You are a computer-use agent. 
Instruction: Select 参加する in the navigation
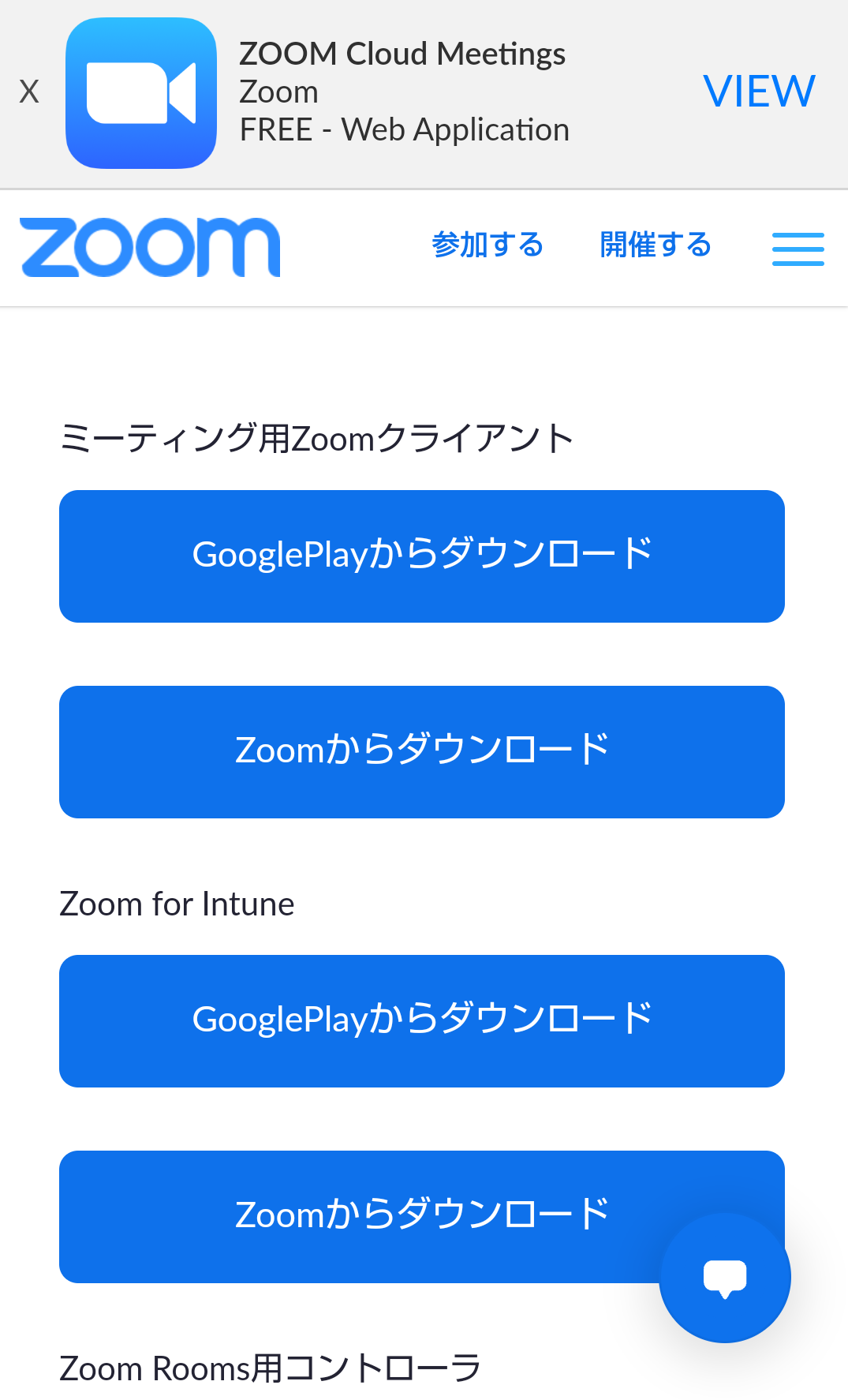(486, 245)
